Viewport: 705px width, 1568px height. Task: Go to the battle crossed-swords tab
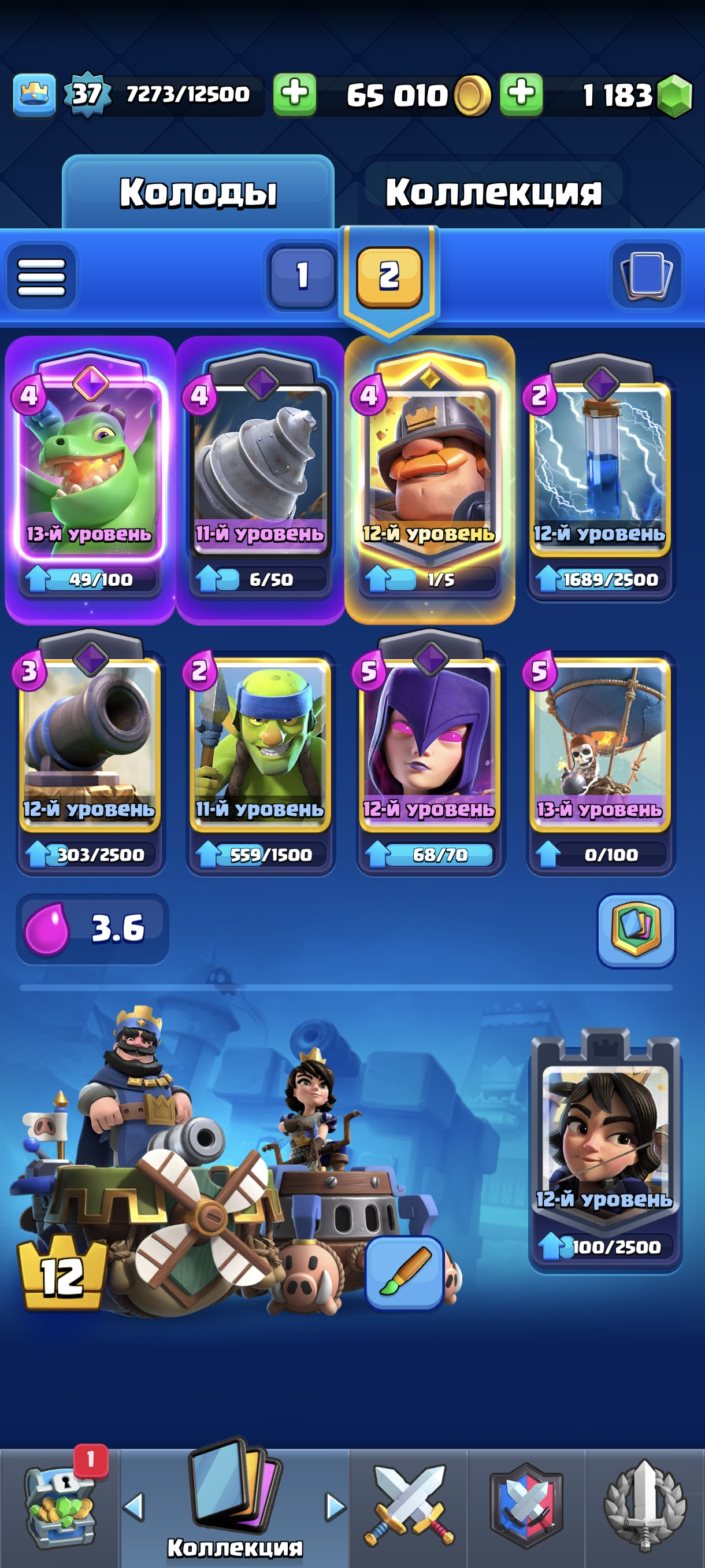pos(408,1507)
